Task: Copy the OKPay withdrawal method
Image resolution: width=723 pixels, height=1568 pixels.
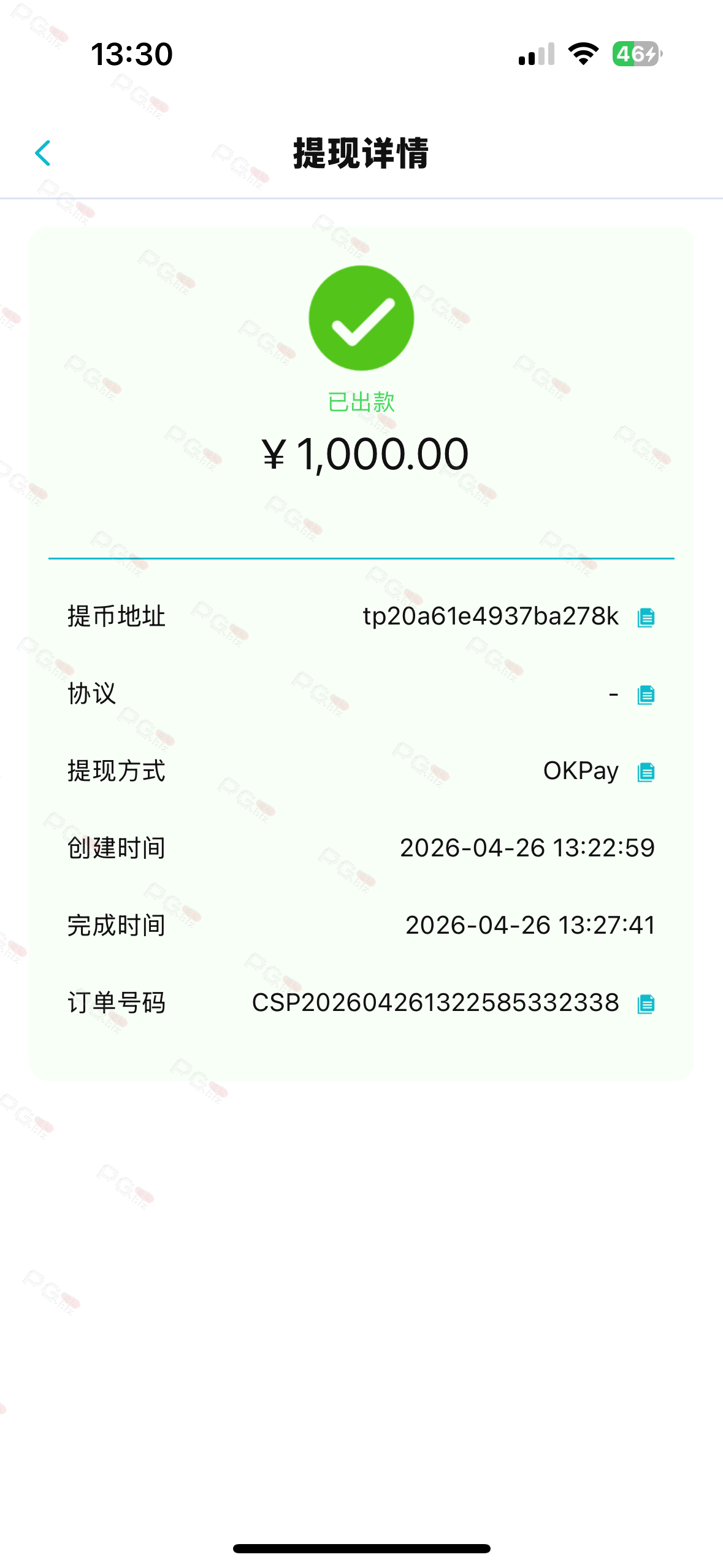Action: (x=646, y=772)
